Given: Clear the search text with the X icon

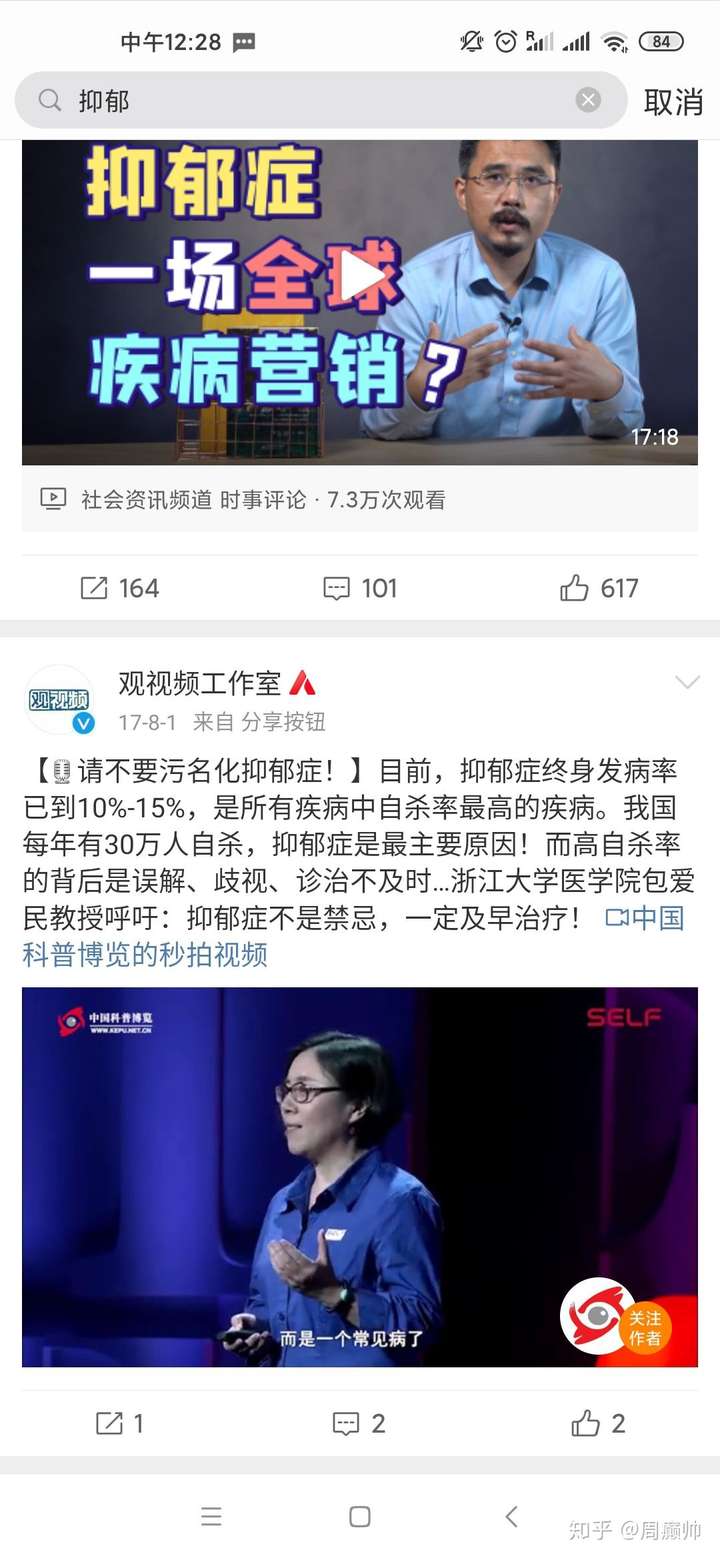Looking at the screenshot, I should tap(588, 100).
